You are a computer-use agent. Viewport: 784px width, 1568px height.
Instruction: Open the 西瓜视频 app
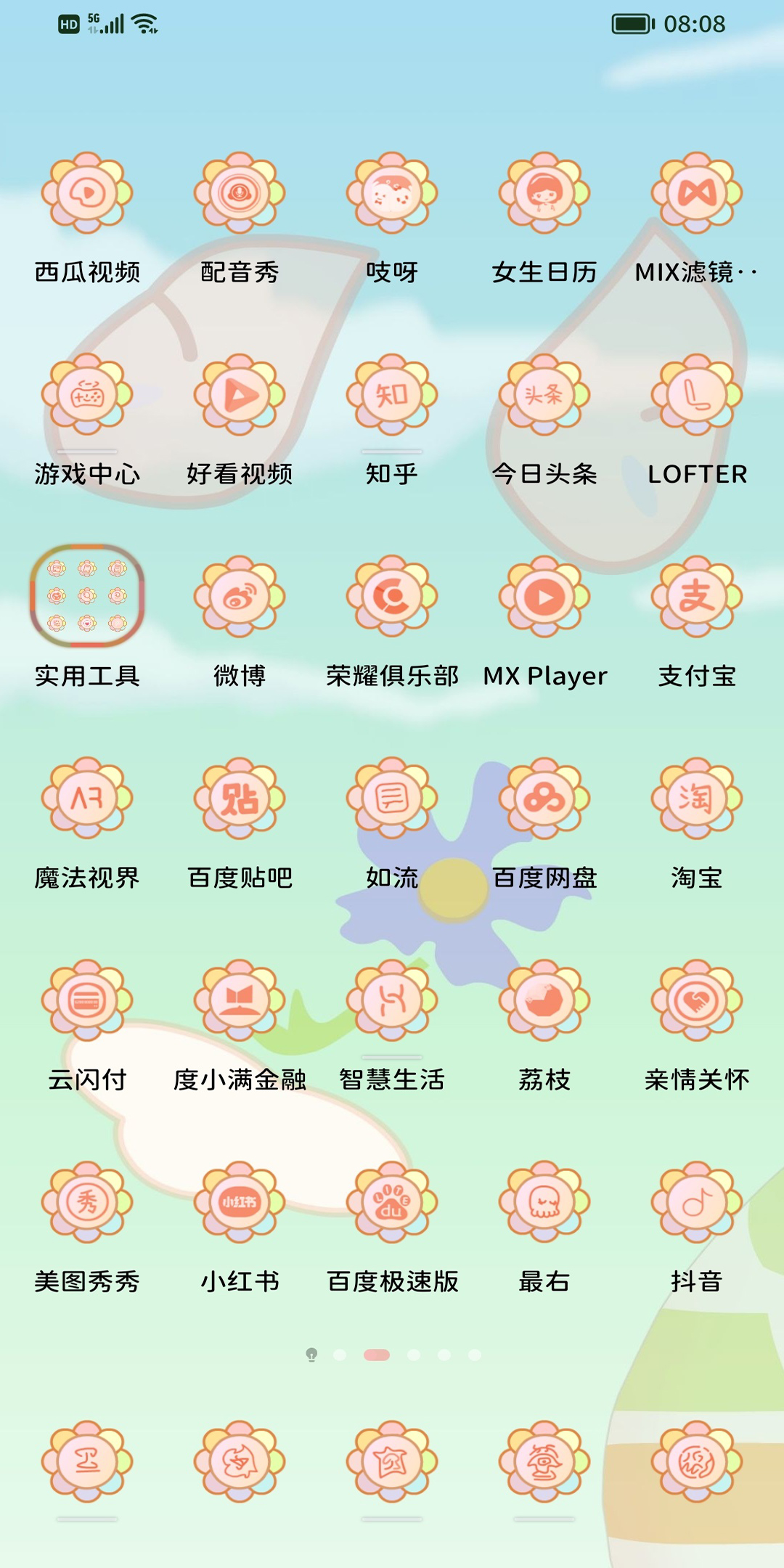[x=87, y=193]
